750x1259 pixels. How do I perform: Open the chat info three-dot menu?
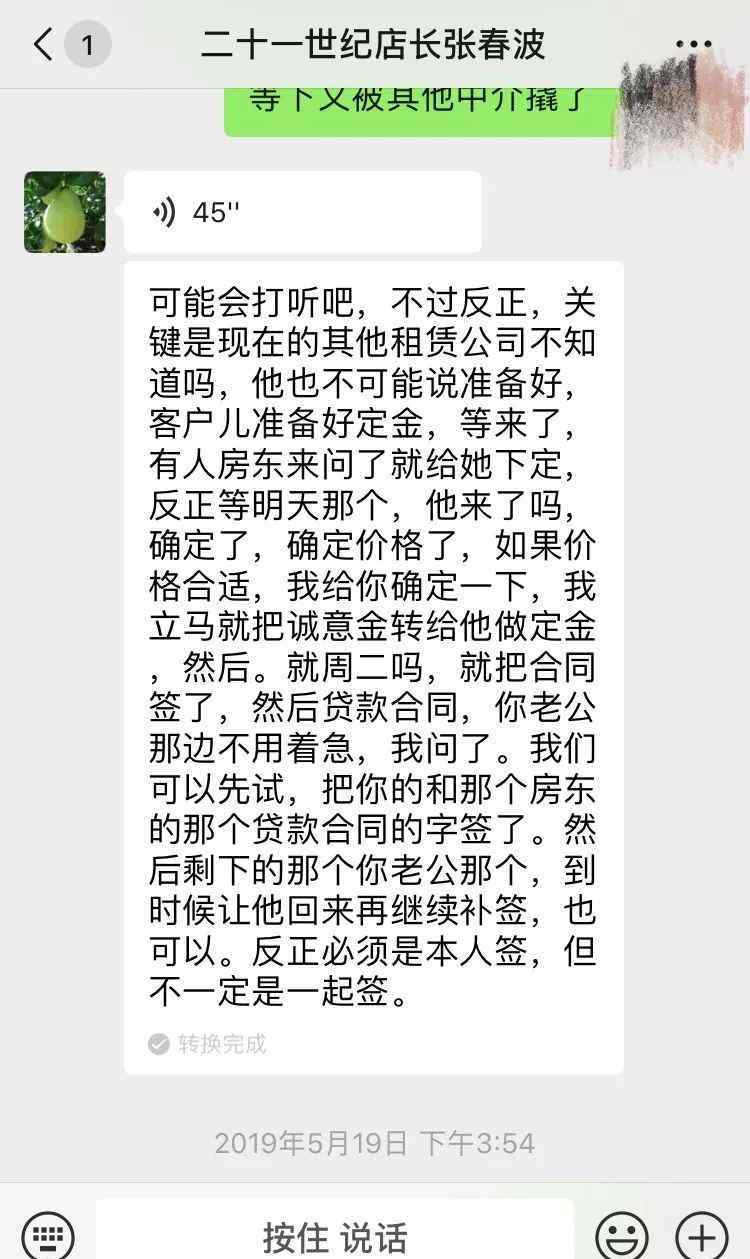(693, 45)
